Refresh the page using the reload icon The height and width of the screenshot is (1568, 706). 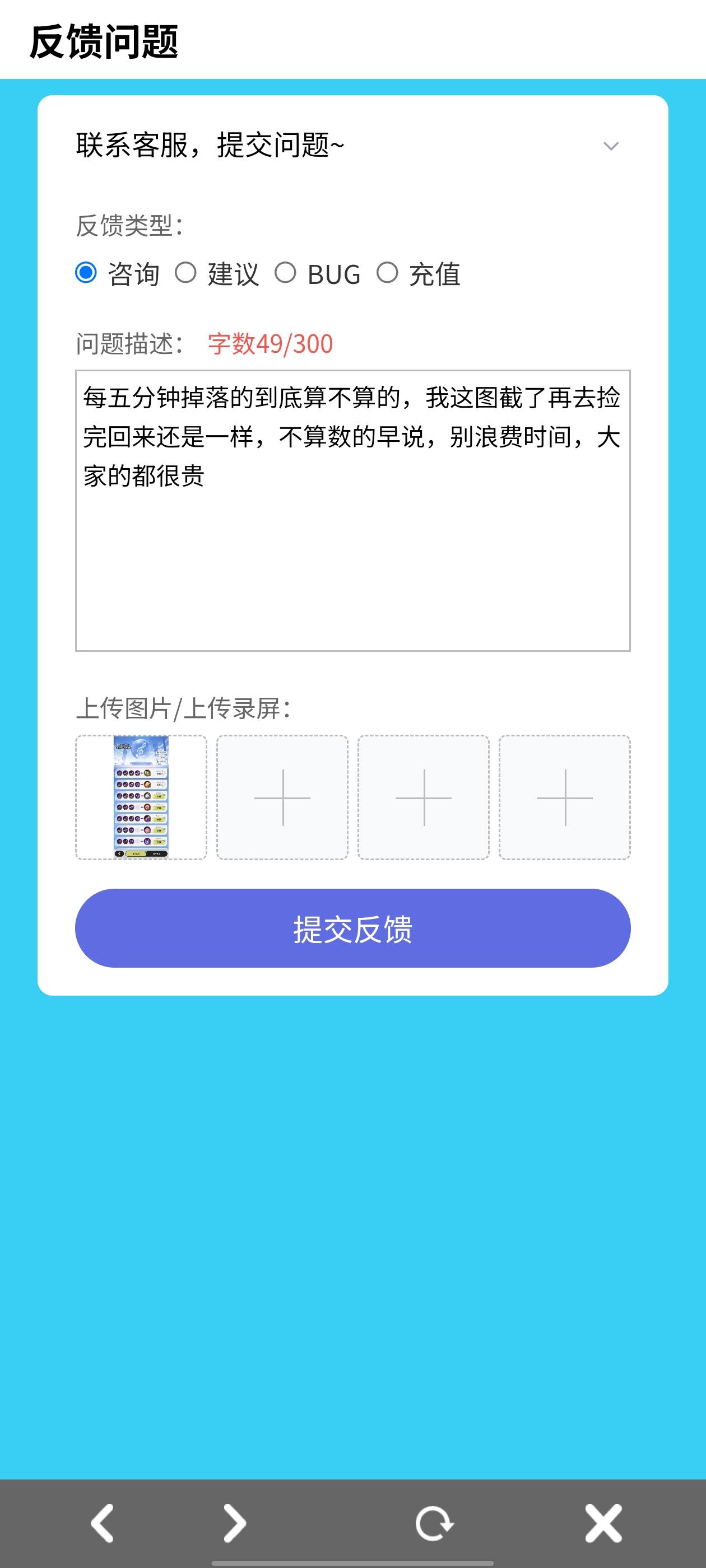point(434,1523)
